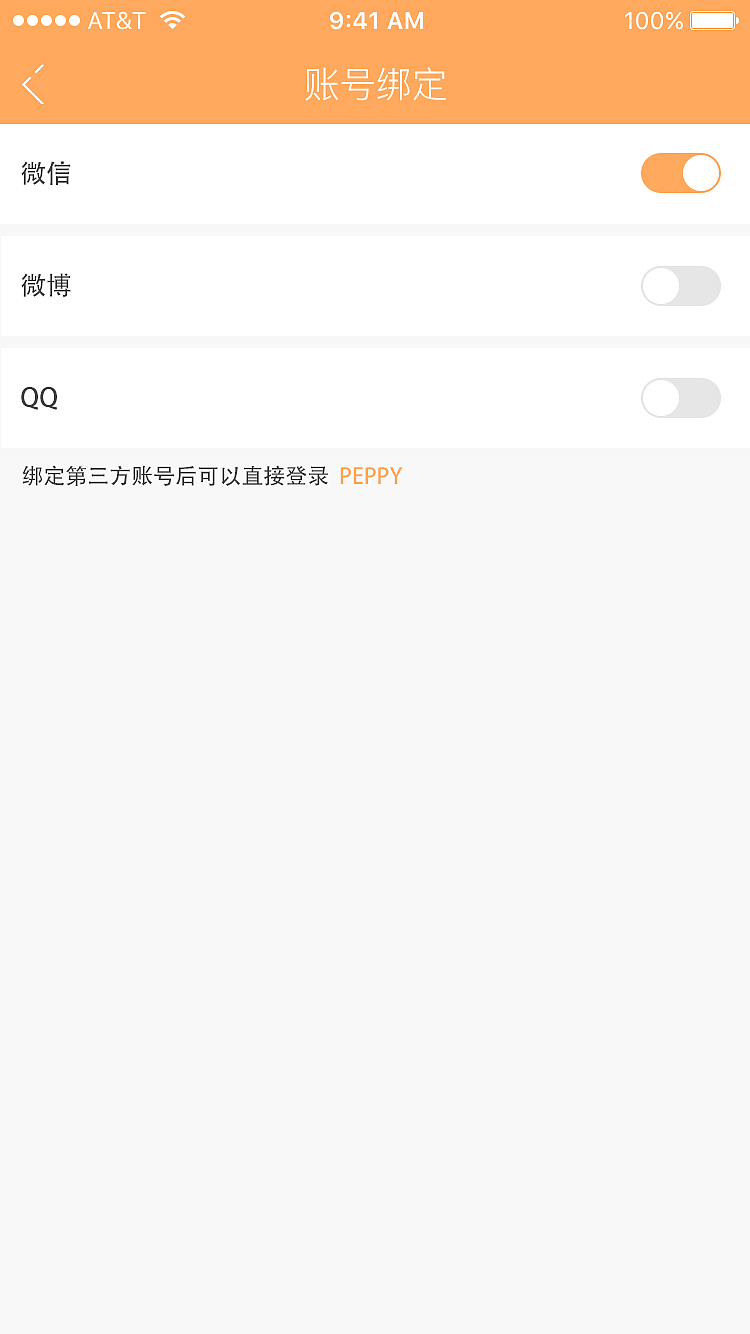Tap the Wi-Fi icon in status bar
750x1334 pixels.
click(x=170, y=19)
